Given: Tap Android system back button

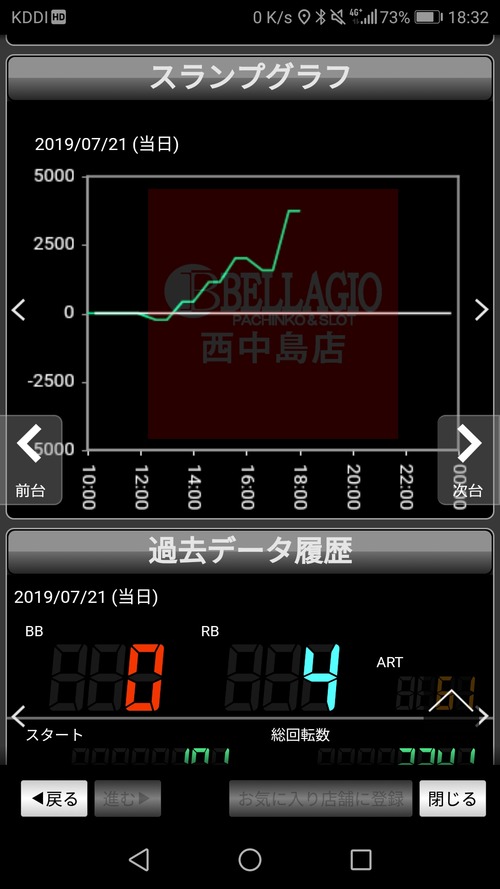Looking at the screenshot, I should click(139, 860).
